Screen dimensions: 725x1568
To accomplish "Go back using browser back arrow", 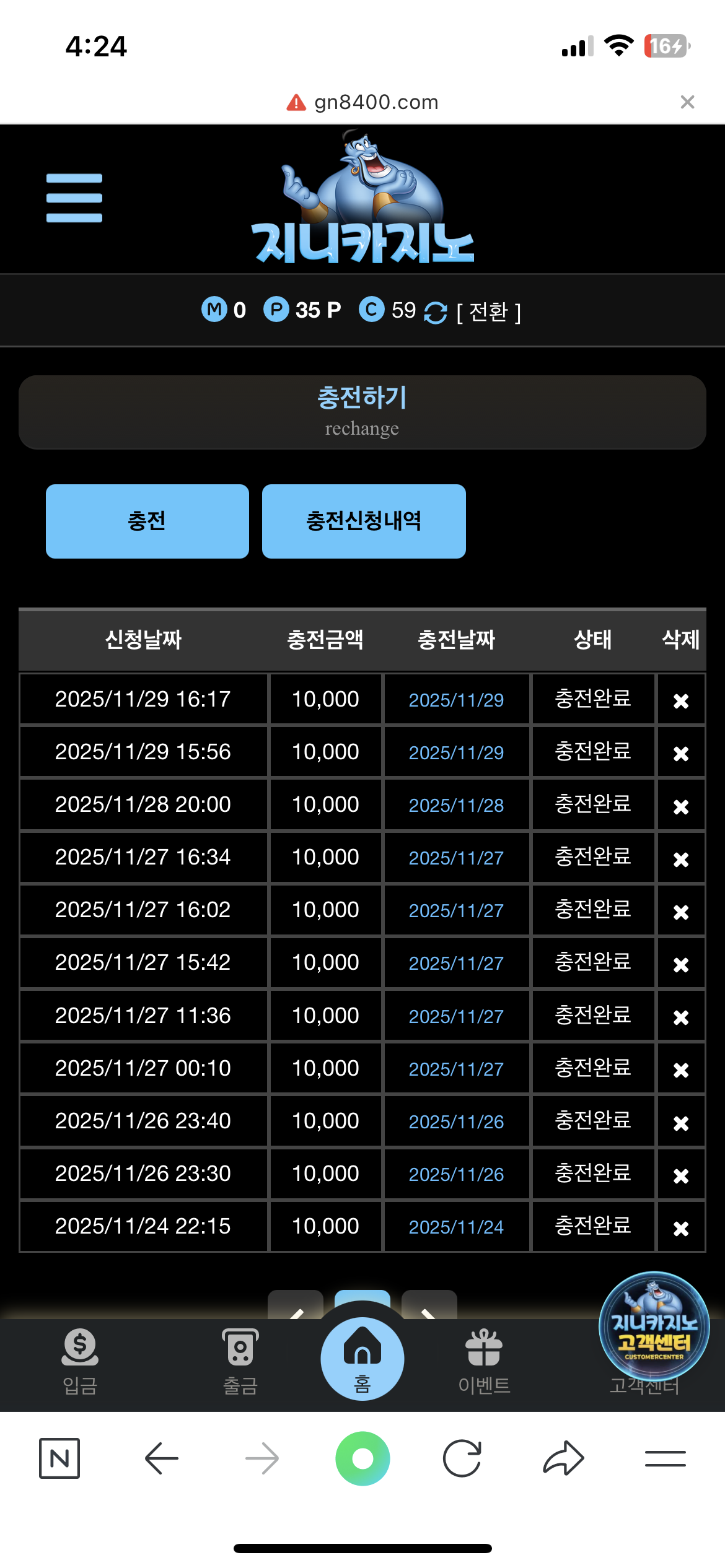I will [162, 1458].
